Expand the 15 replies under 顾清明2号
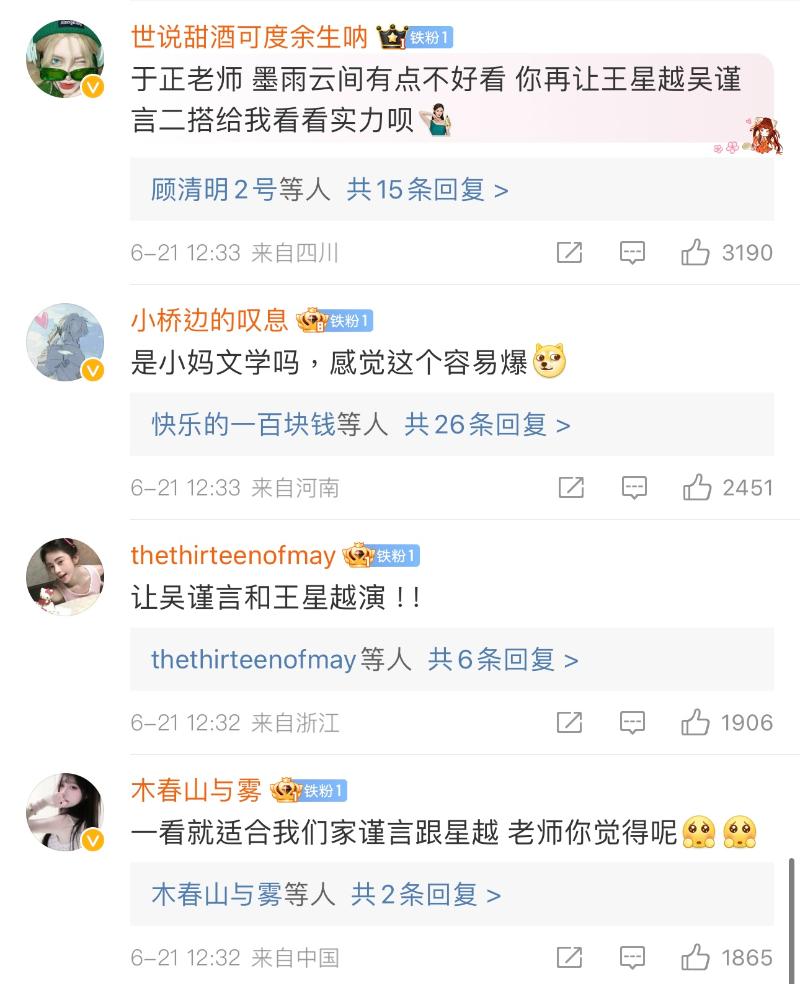The width and height of the screenshot is (800, 984). pos(427,190)
